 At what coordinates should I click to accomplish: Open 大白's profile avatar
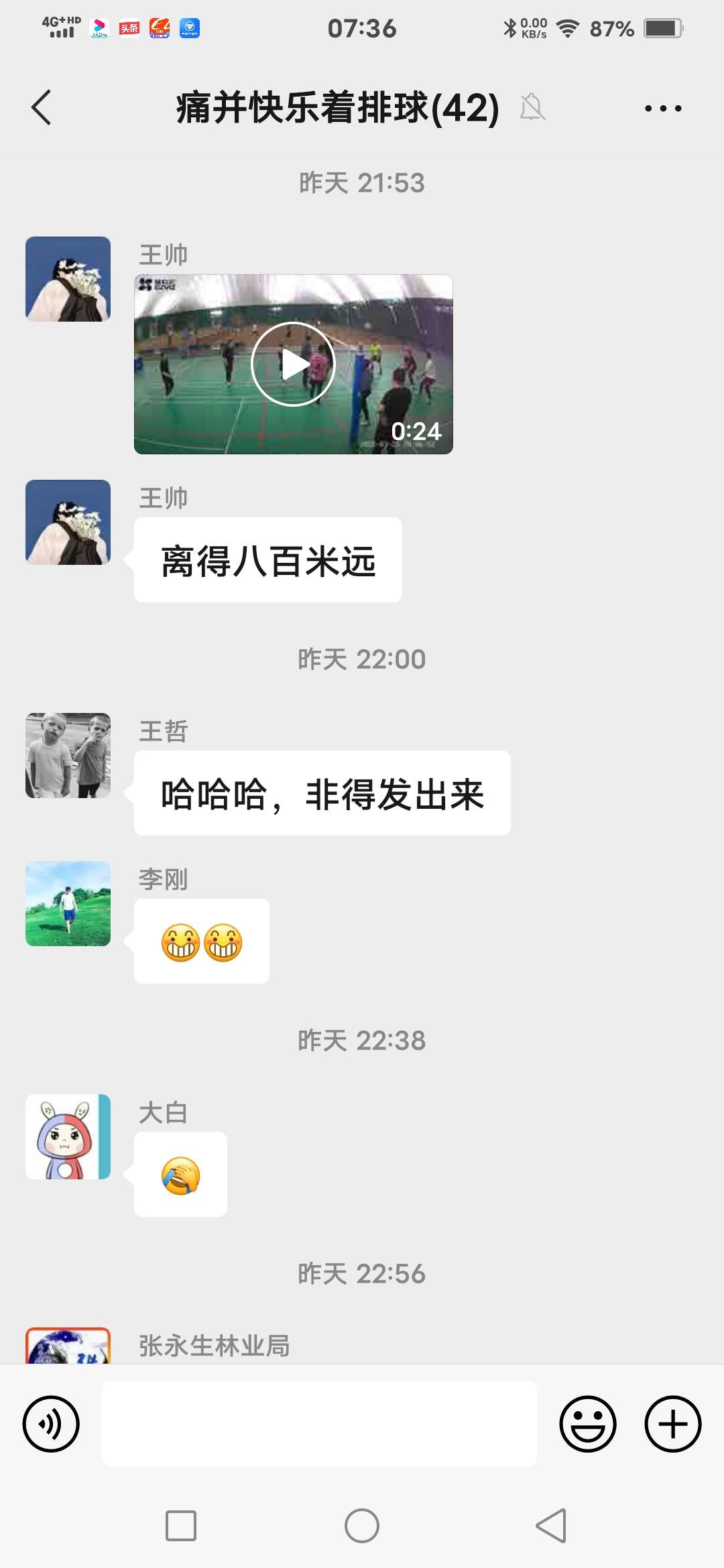coord(68,1136)
